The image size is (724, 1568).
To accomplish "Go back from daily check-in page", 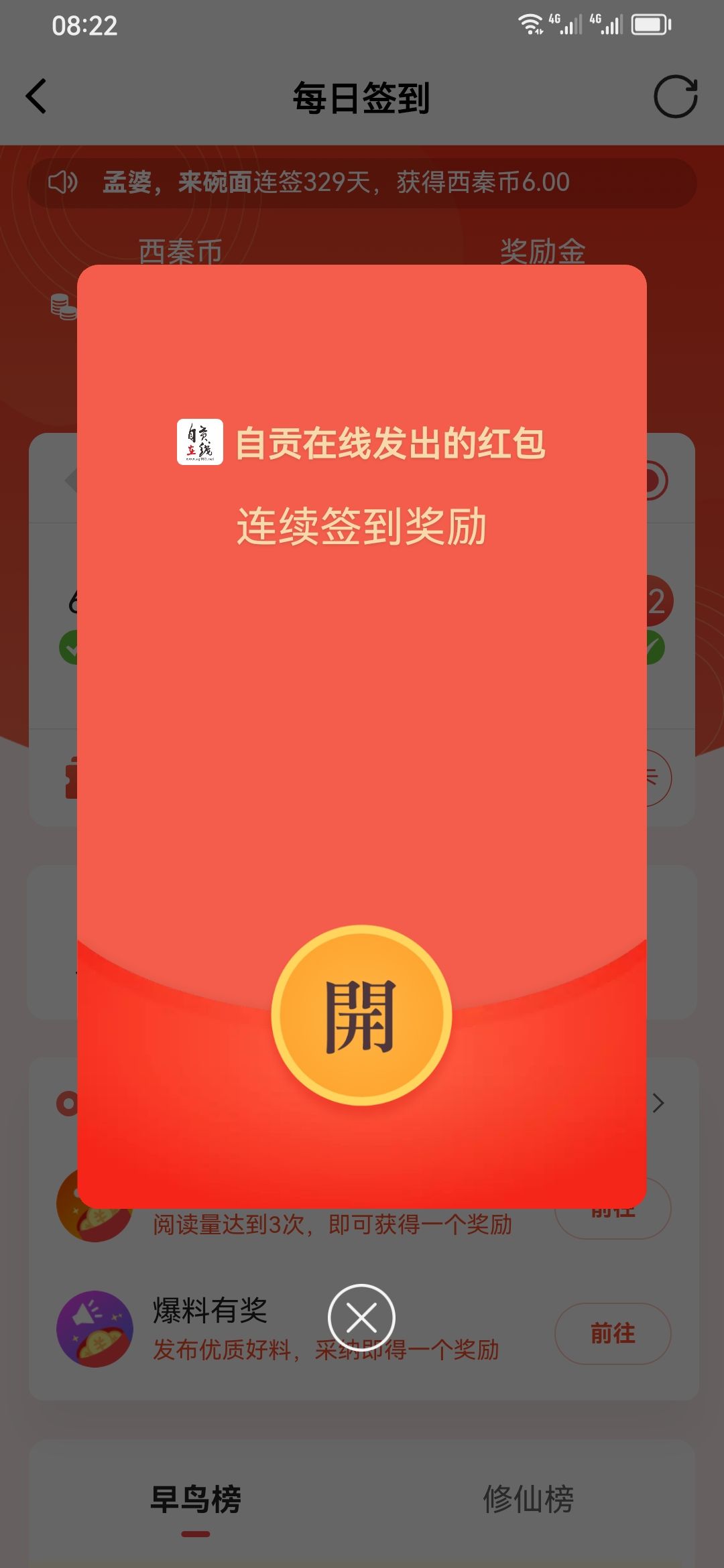I will point(37,96).
